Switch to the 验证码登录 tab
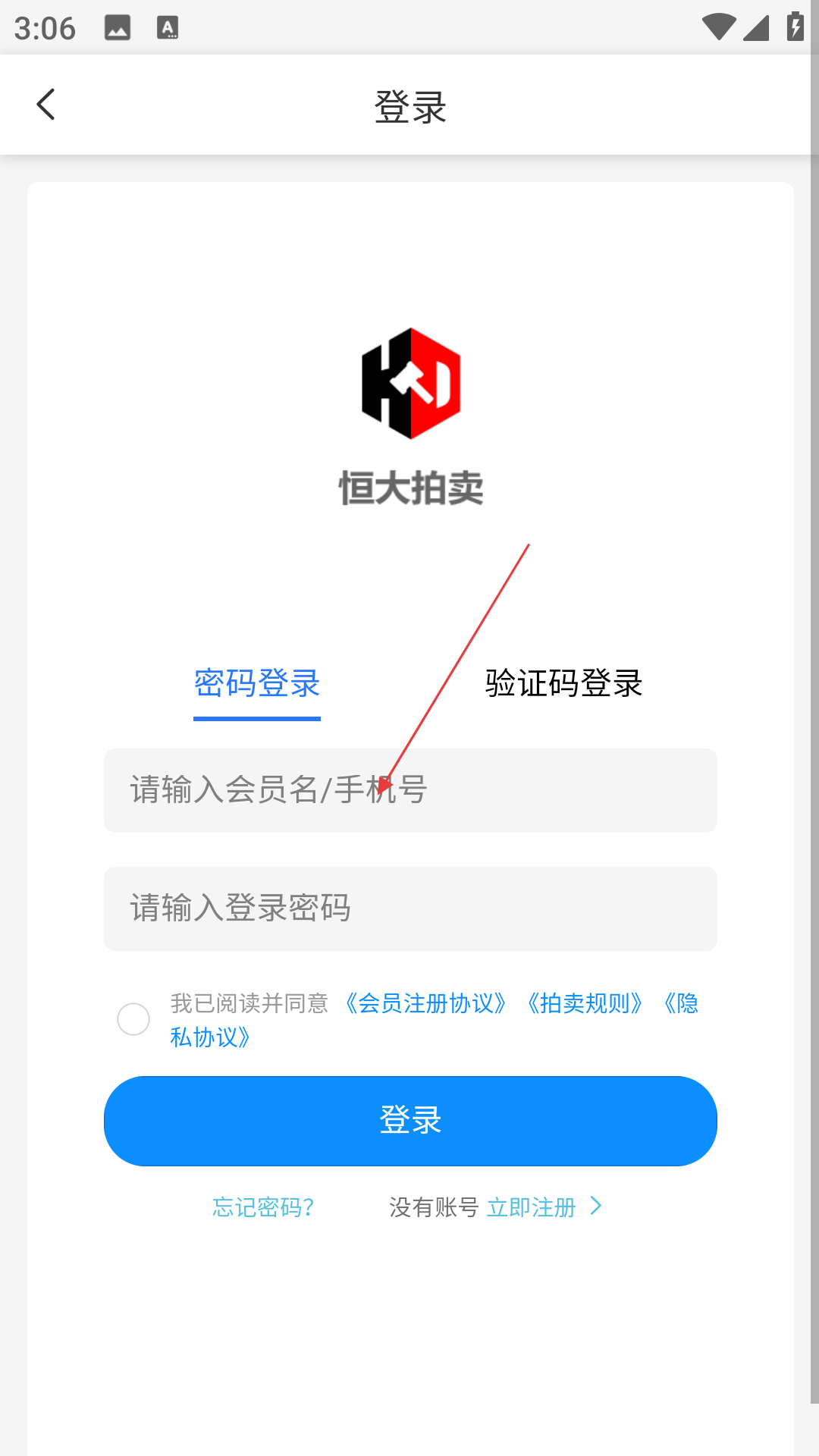The height and width of the screenshot is (1456, 819). point(563,683)
